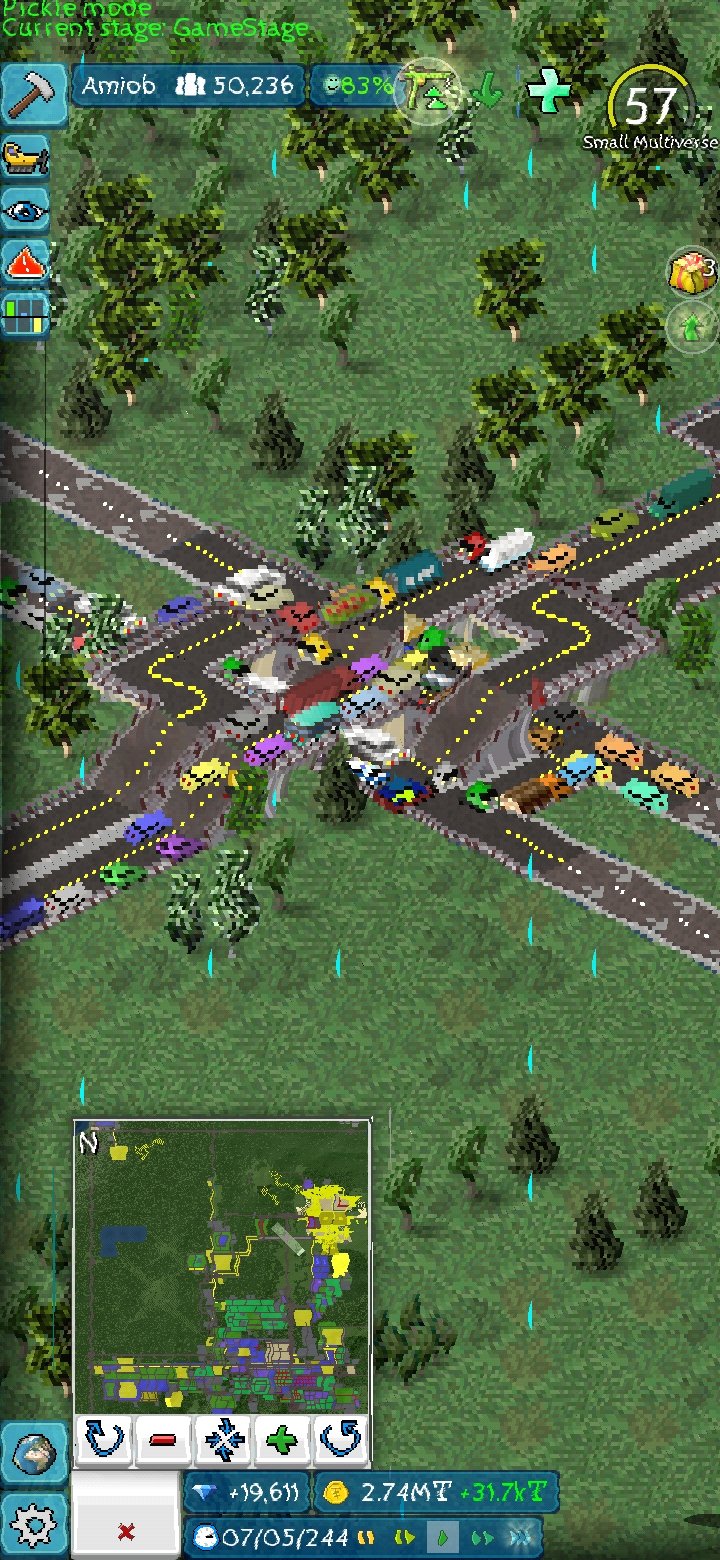Open the gift box rewards
This screenshot has height=1560, width=720.
coord(690,270)
